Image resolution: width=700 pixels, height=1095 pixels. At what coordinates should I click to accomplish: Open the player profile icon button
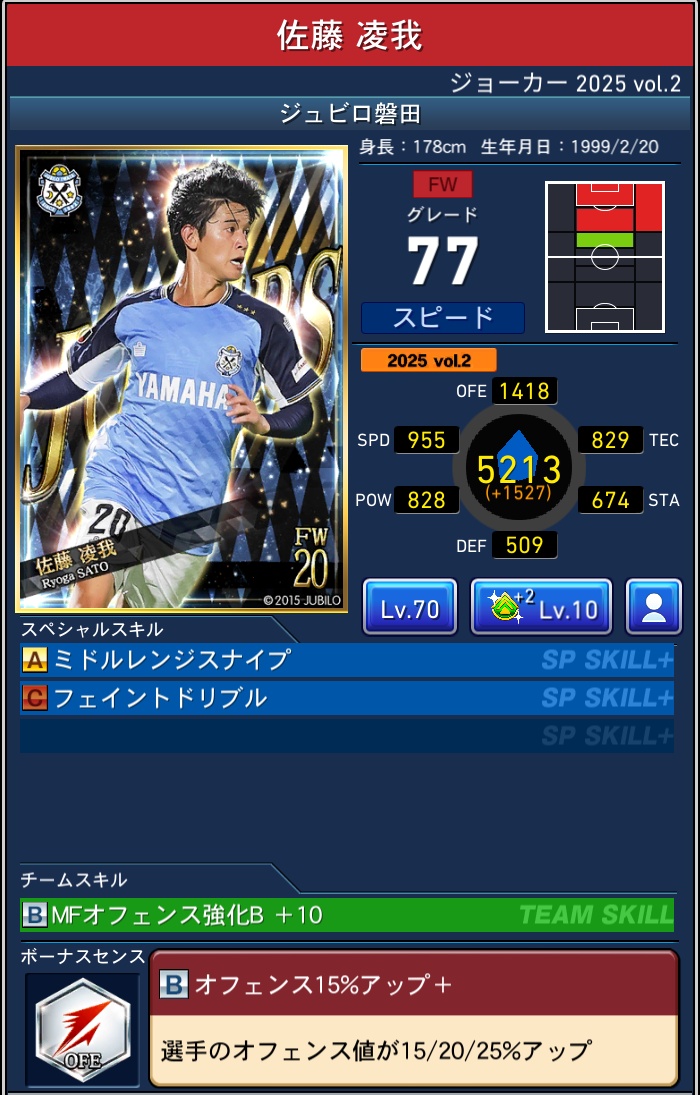[x=654, y=607]
